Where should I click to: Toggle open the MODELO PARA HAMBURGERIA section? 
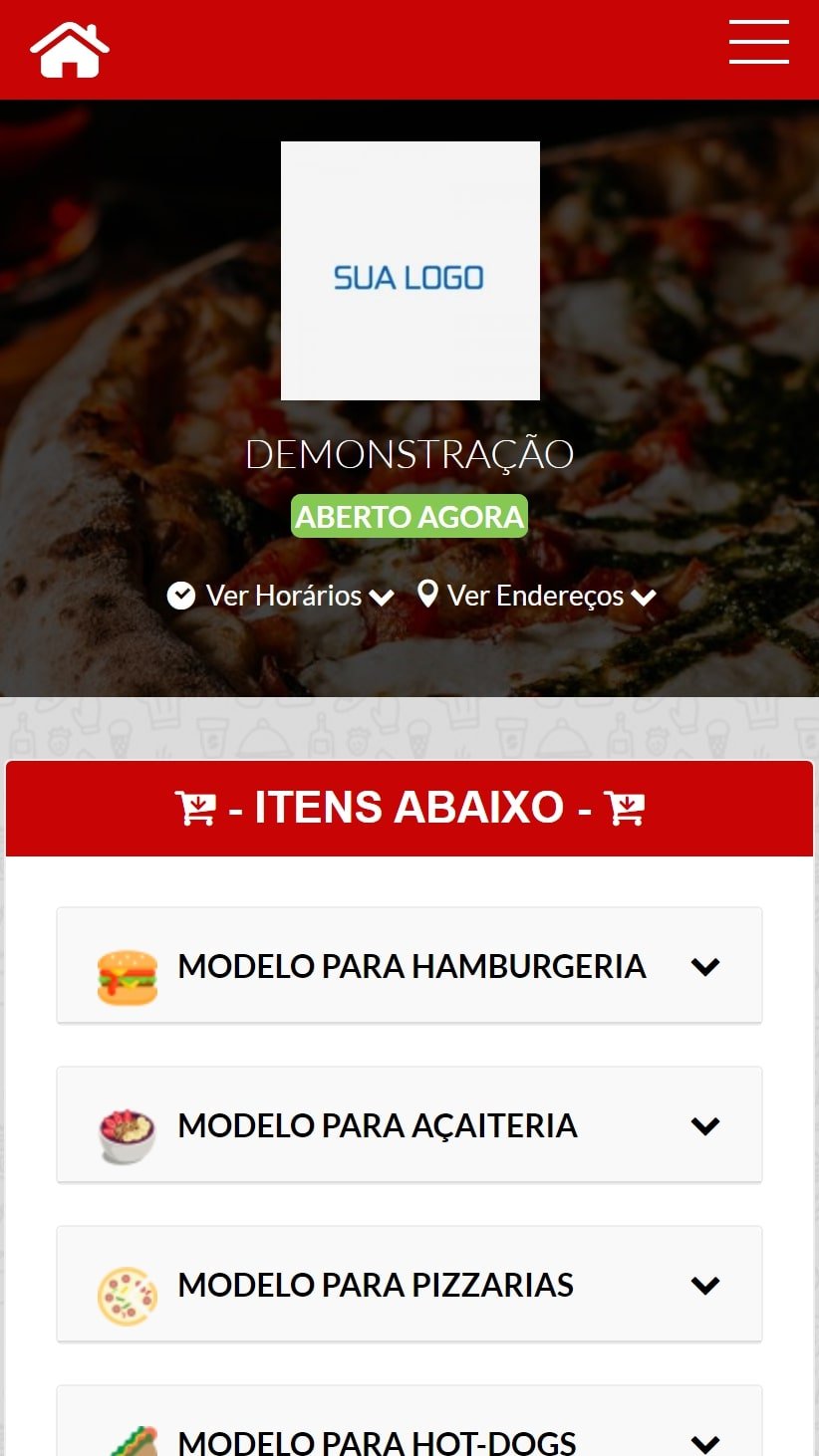click(706, 965)
